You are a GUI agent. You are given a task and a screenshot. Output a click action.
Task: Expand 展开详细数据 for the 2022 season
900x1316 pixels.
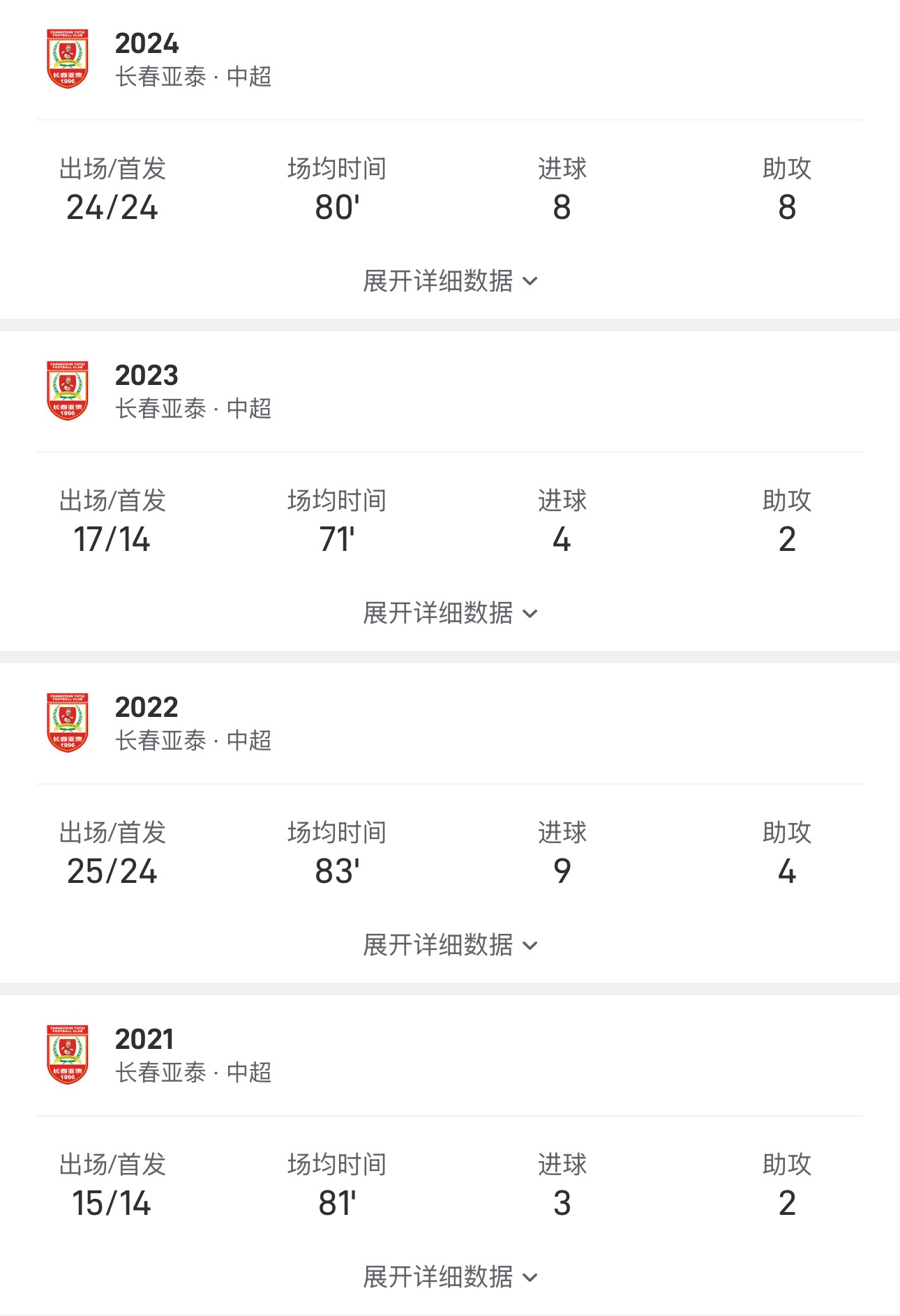point(450,946)
